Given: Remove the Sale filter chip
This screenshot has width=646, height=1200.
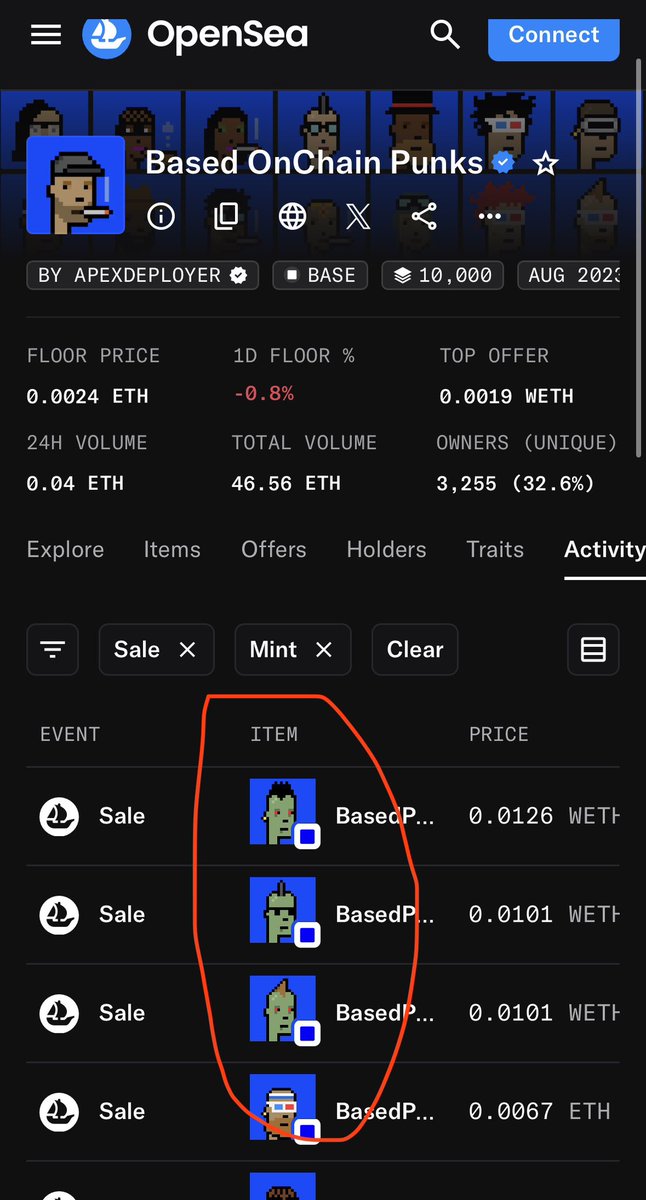Looking at the screenshot, I should point(187,650).
